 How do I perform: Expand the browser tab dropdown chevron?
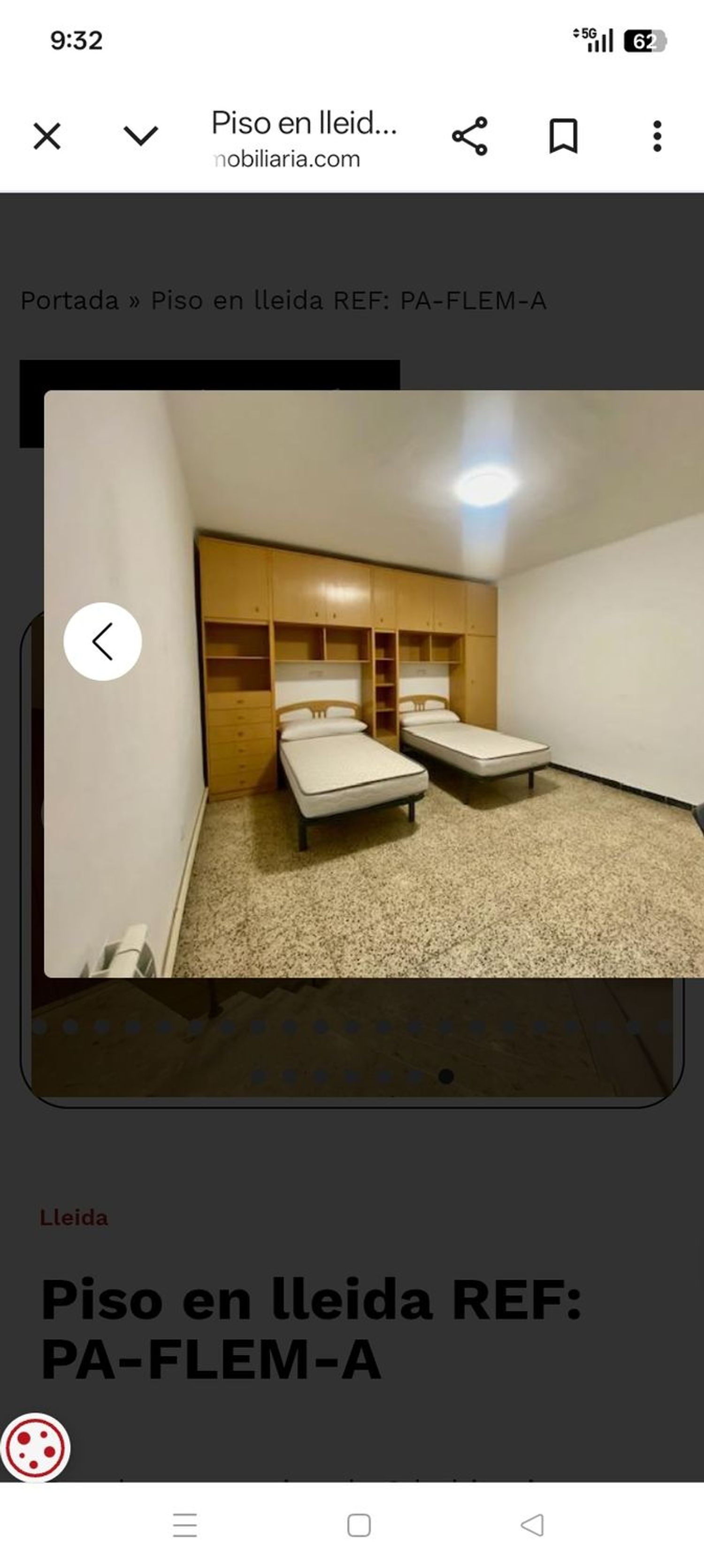[141, 136]
